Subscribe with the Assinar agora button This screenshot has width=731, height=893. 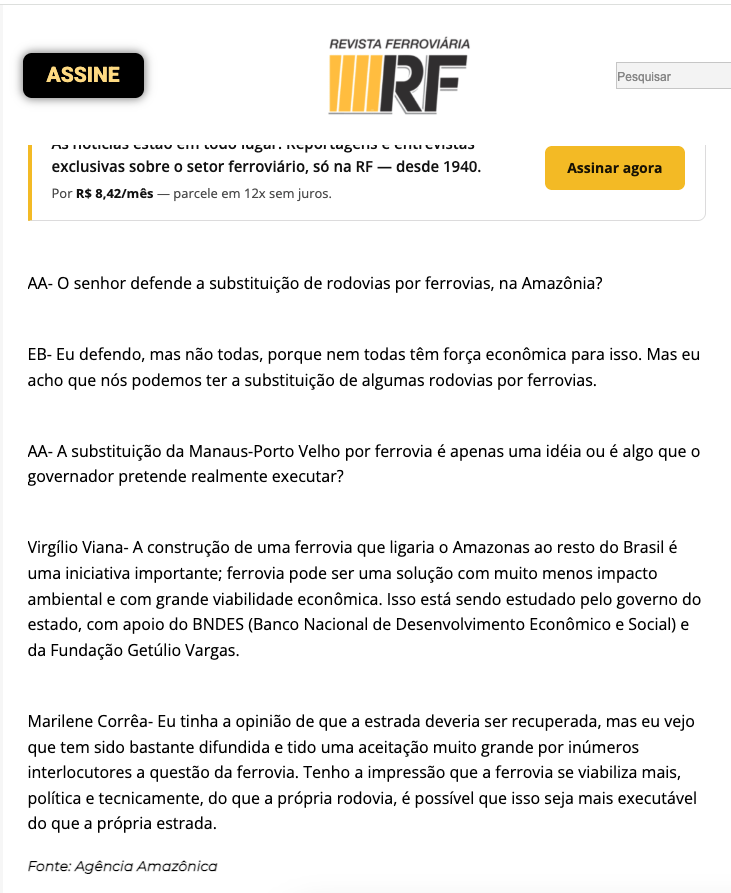pyautogui.click(x=614, y=168)
